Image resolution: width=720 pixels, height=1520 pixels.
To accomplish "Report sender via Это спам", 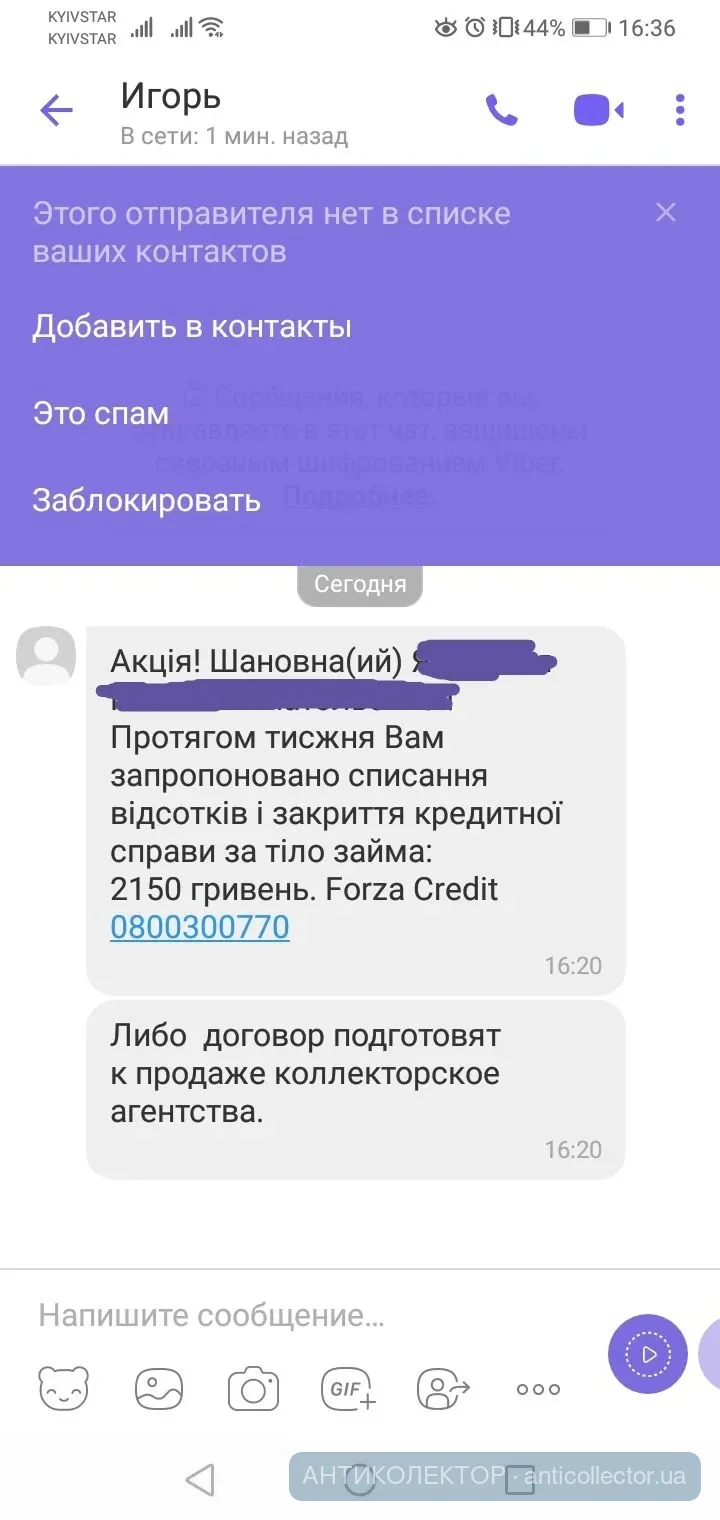I will coord(100,413).
